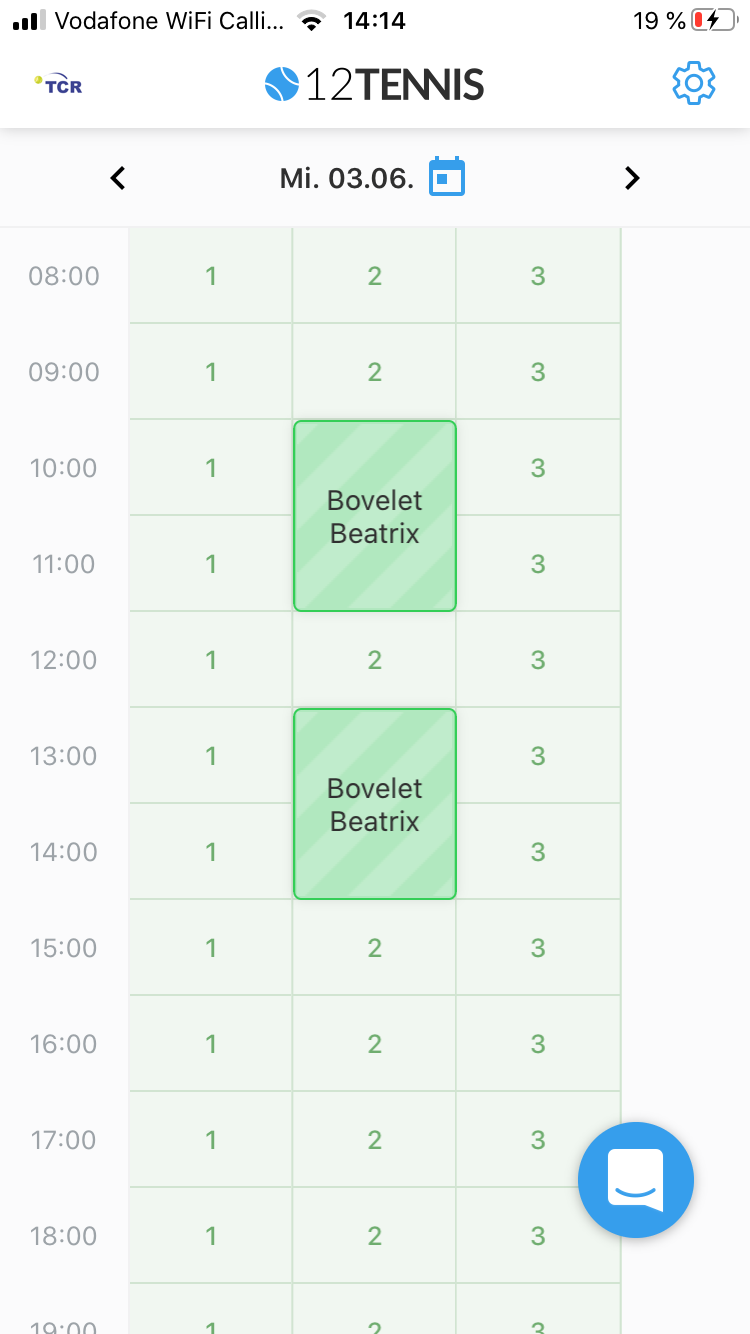
Task: Reserve court 2 at 17:00
Action: coord(375,1140)
